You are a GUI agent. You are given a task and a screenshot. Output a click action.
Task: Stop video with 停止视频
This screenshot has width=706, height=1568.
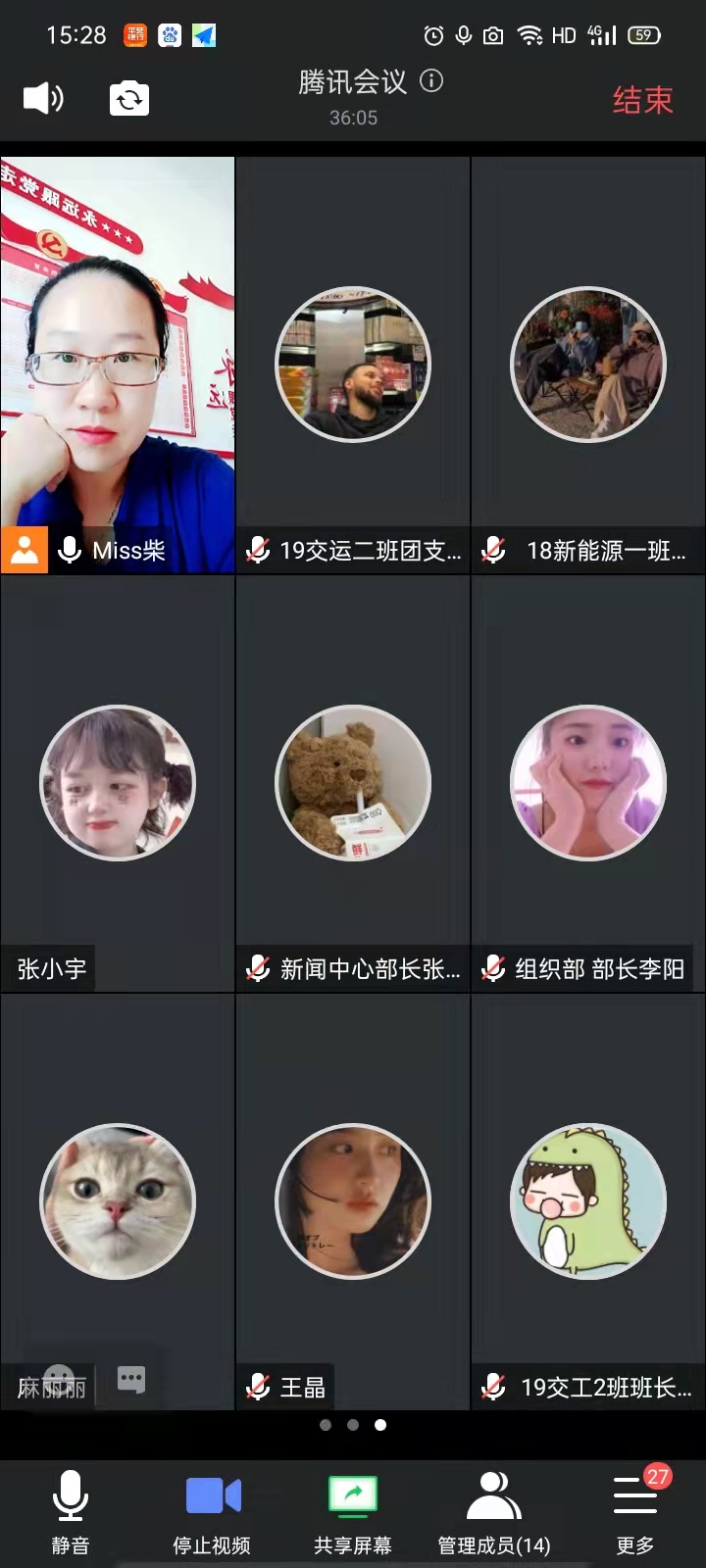pyautogui.click(x=212, y=1512)
